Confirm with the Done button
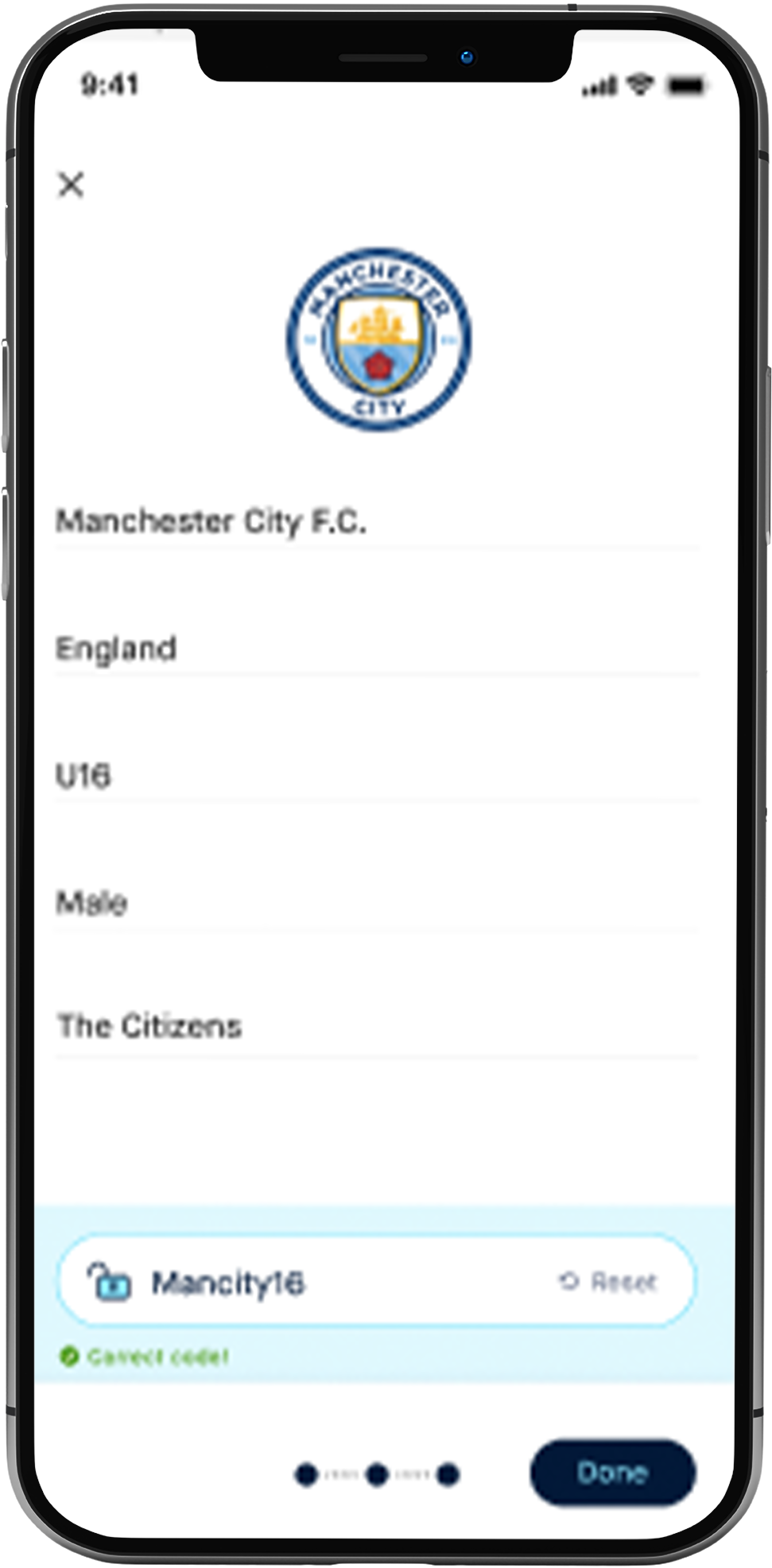The height and width of the screenshot is (1568, 772). click(612, 1473)
